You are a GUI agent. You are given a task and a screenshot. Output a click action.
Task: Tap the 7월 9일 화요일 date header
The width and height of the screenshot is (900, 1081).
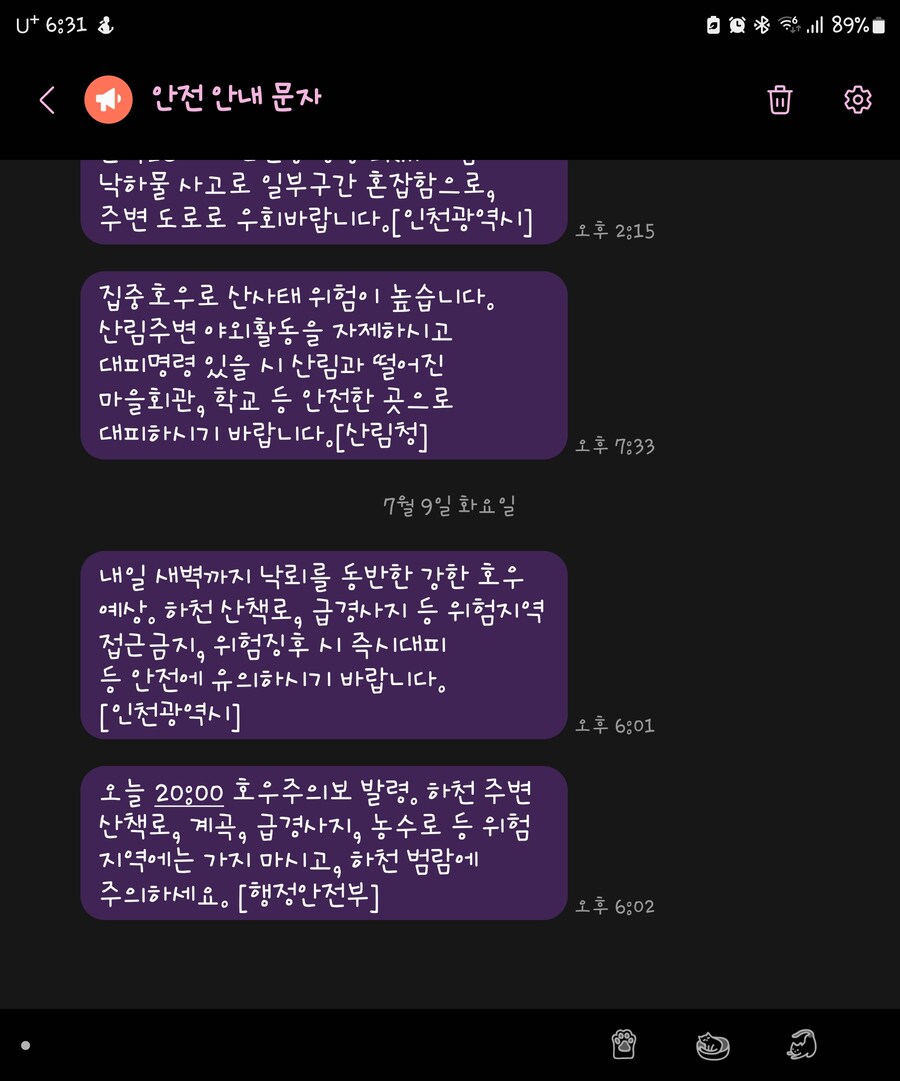451,506
